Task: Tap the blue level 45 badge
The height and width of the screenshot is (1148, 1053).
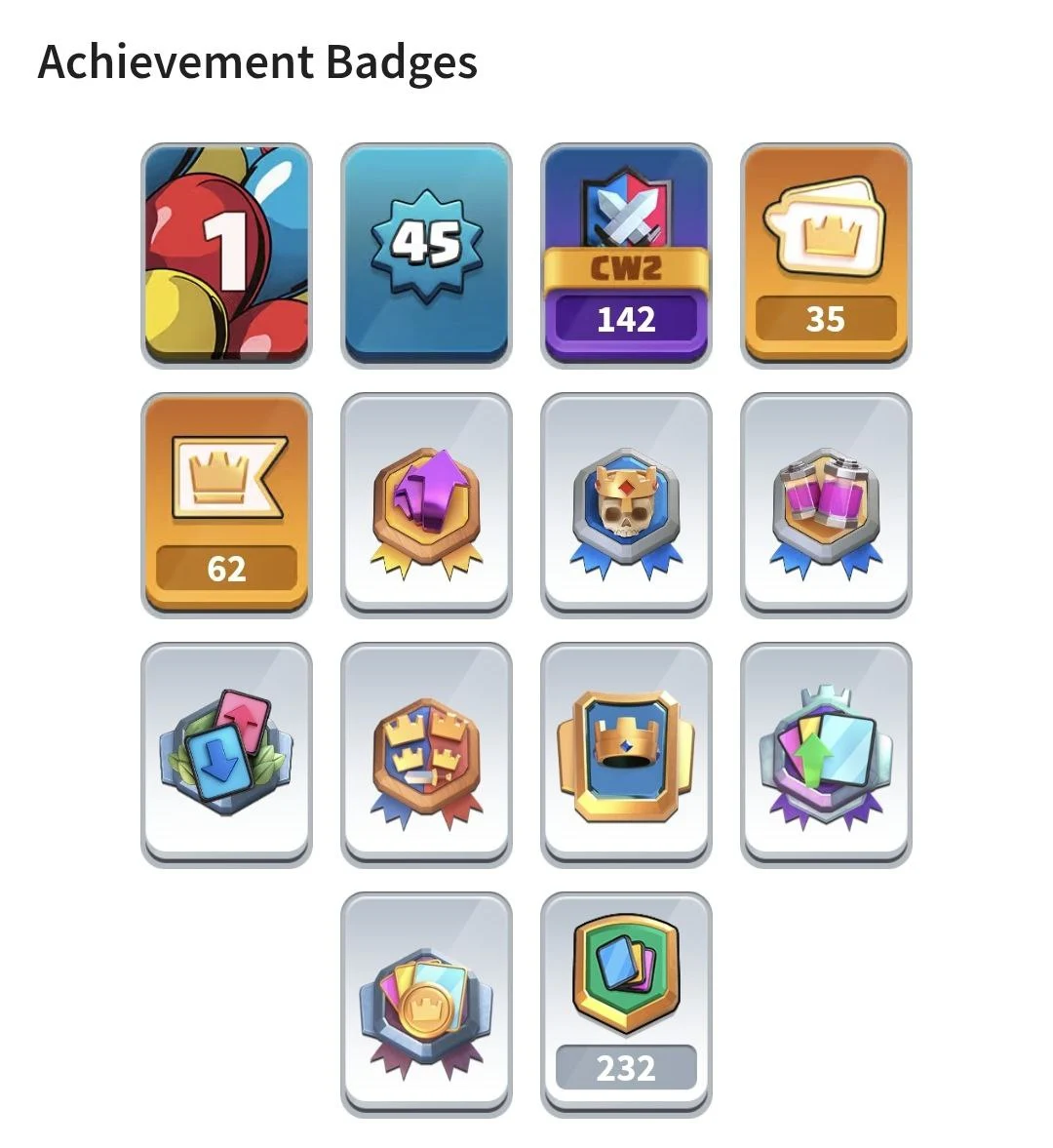Action: [x=426, y=255]
